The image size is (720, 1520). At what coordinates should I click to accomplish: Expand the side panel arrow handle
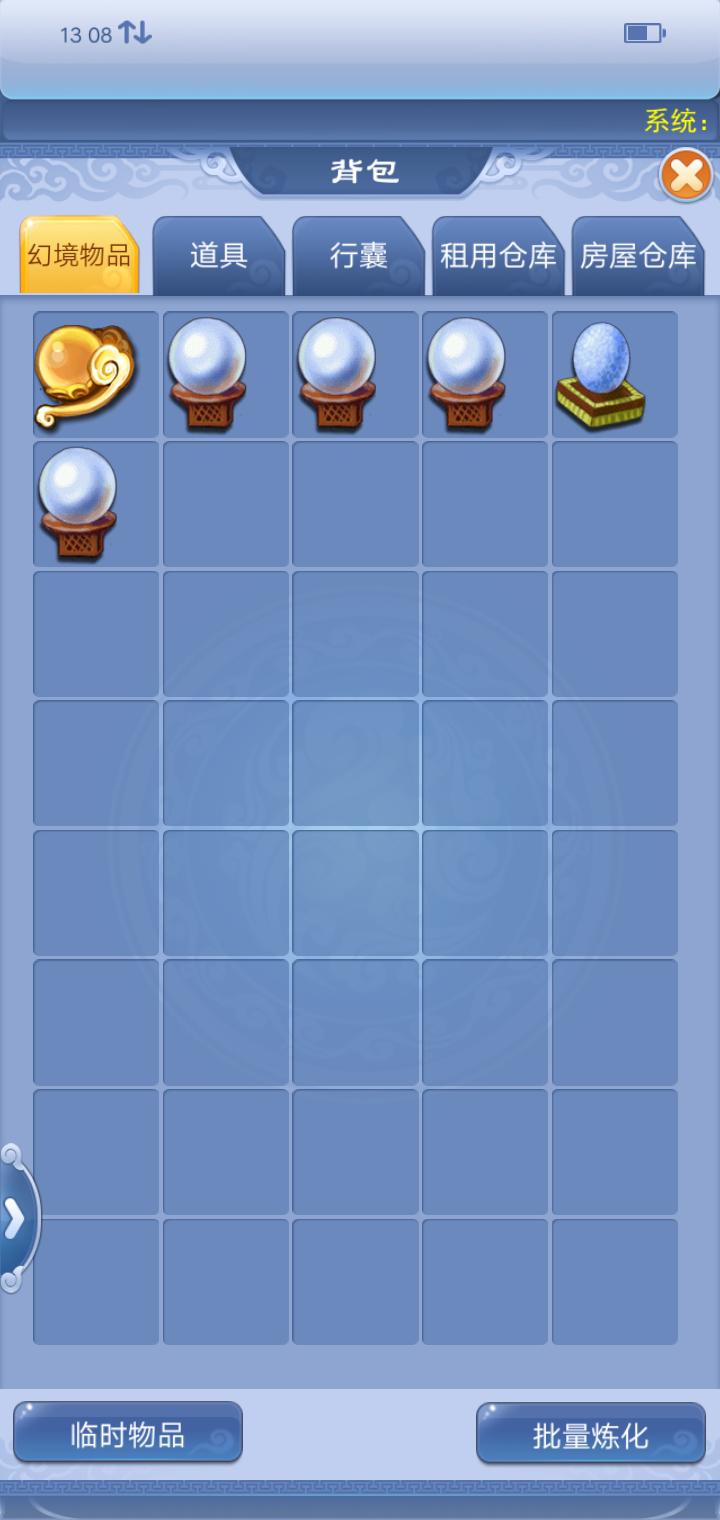15,1219
